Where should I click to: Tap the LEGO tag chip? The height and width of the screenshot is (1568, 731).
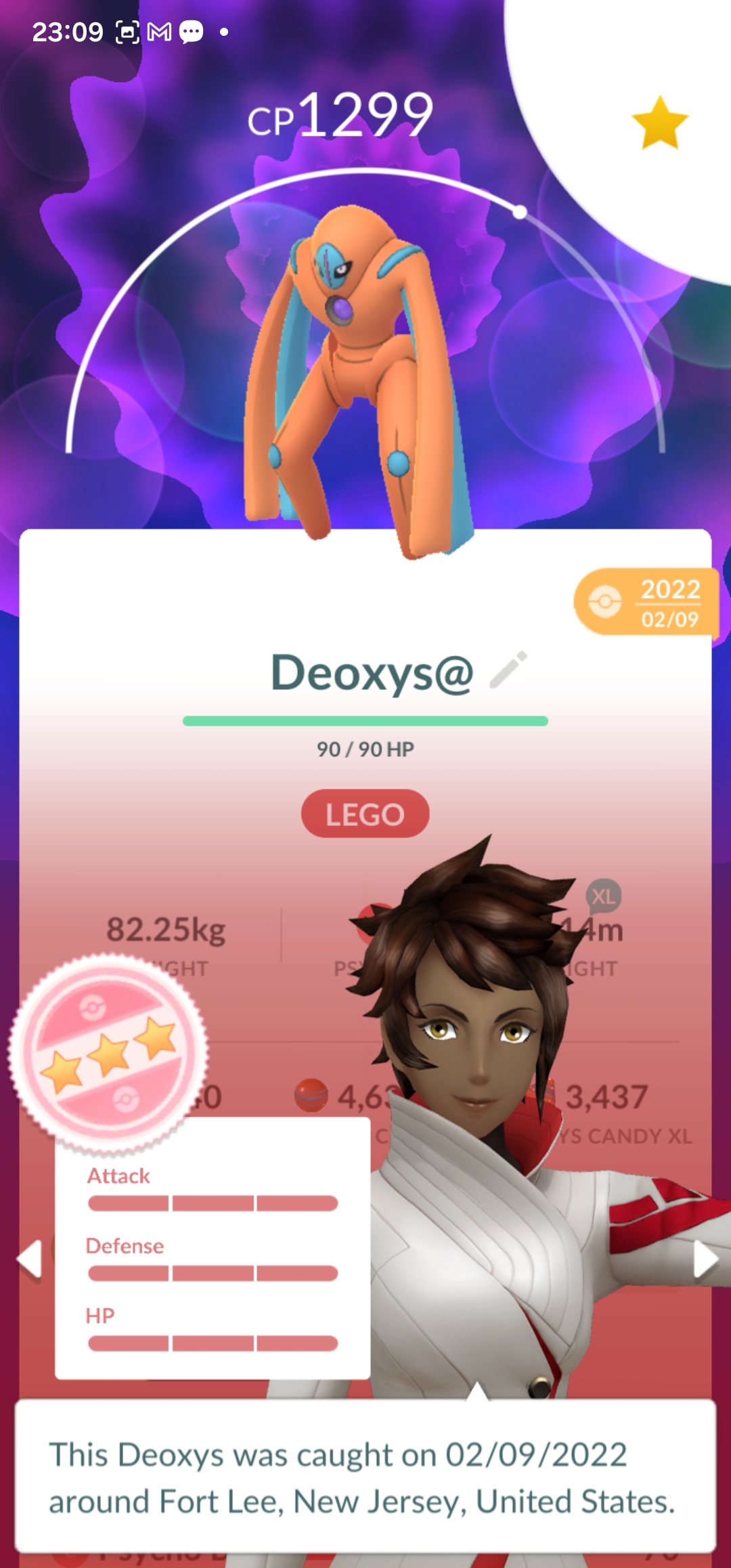coord(365,814)
